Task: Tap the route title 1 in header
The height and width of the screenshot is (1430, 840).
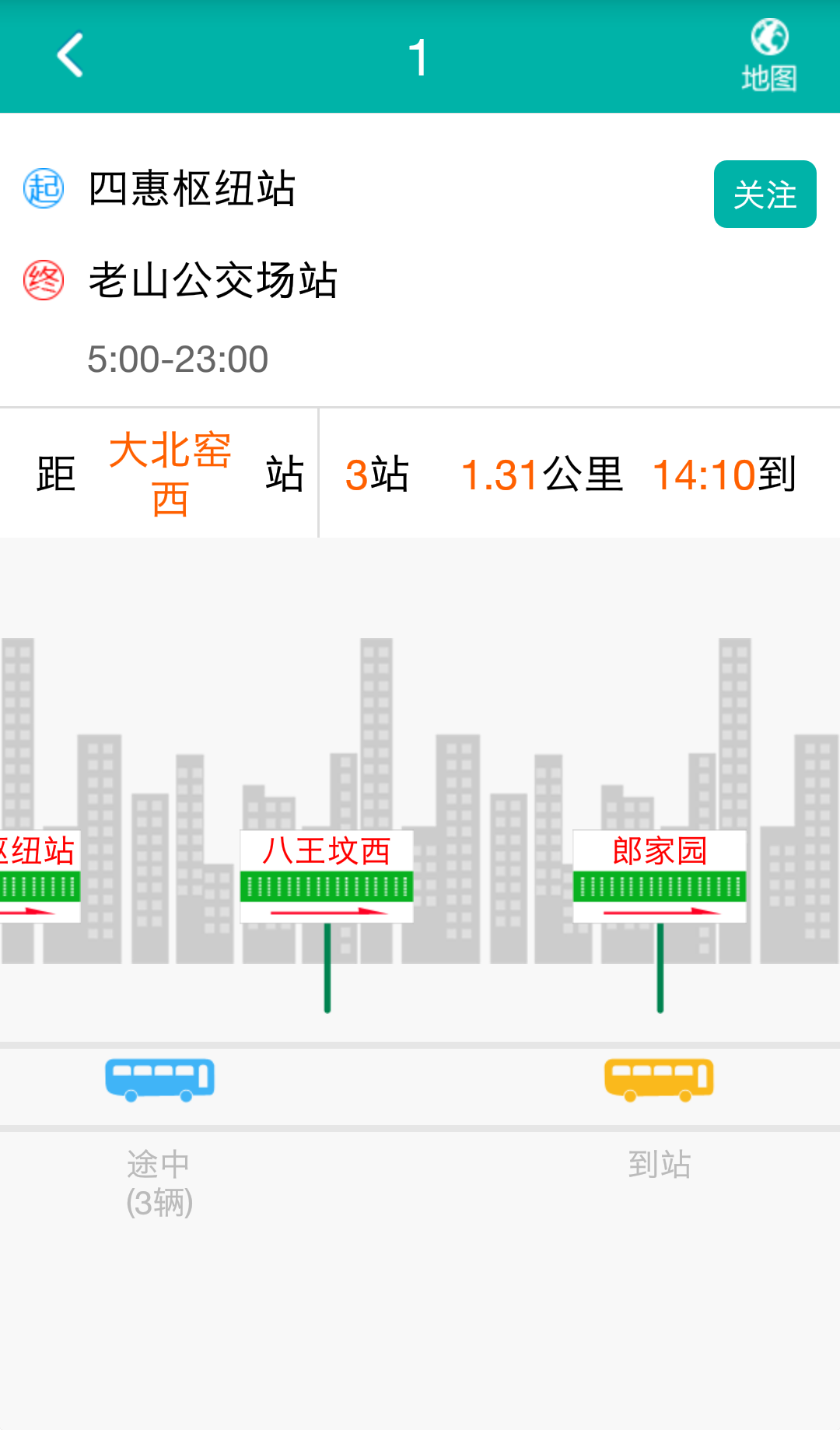Action: pos(420,54)
